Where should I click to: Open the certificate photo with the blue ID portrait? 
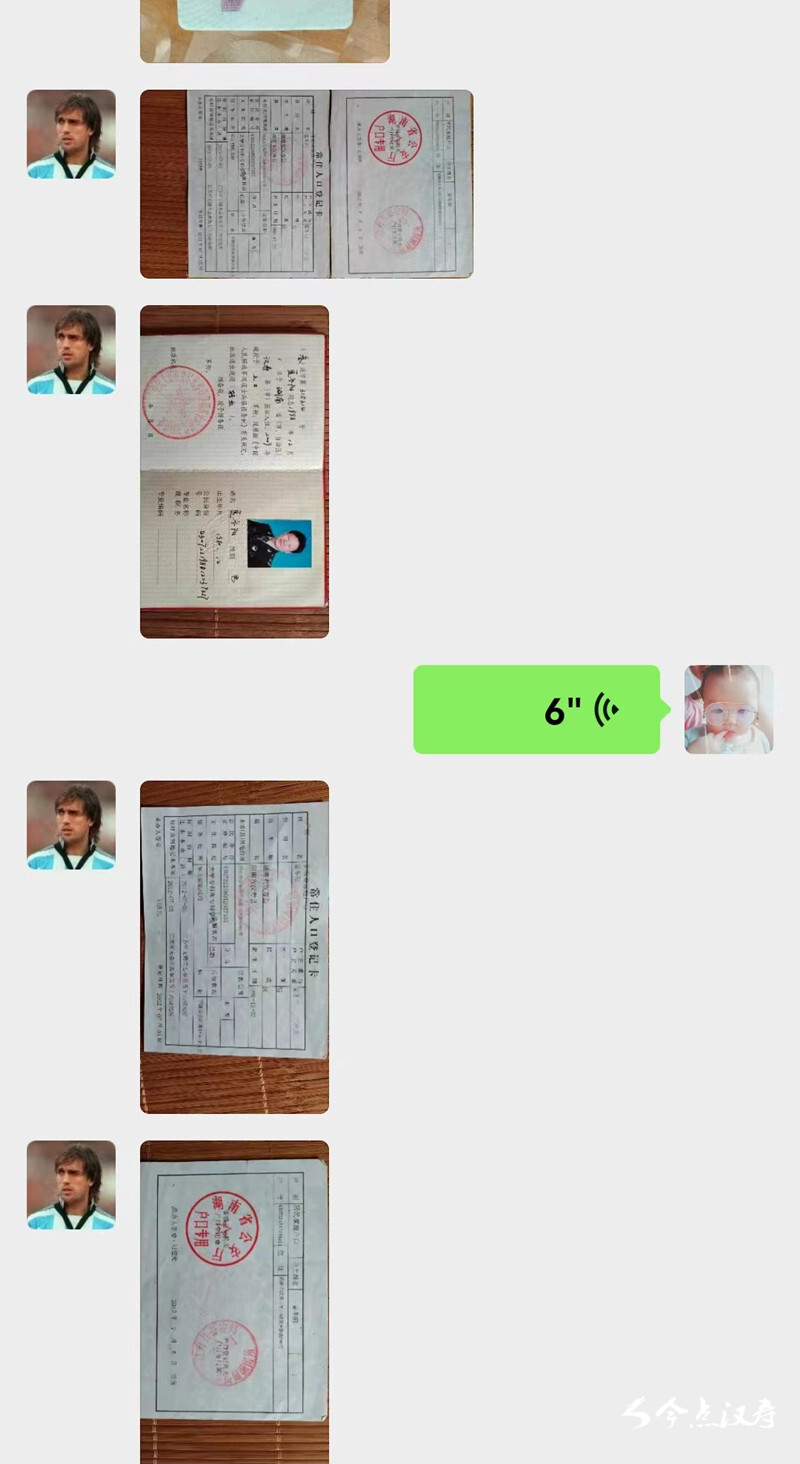coord(234,471)
